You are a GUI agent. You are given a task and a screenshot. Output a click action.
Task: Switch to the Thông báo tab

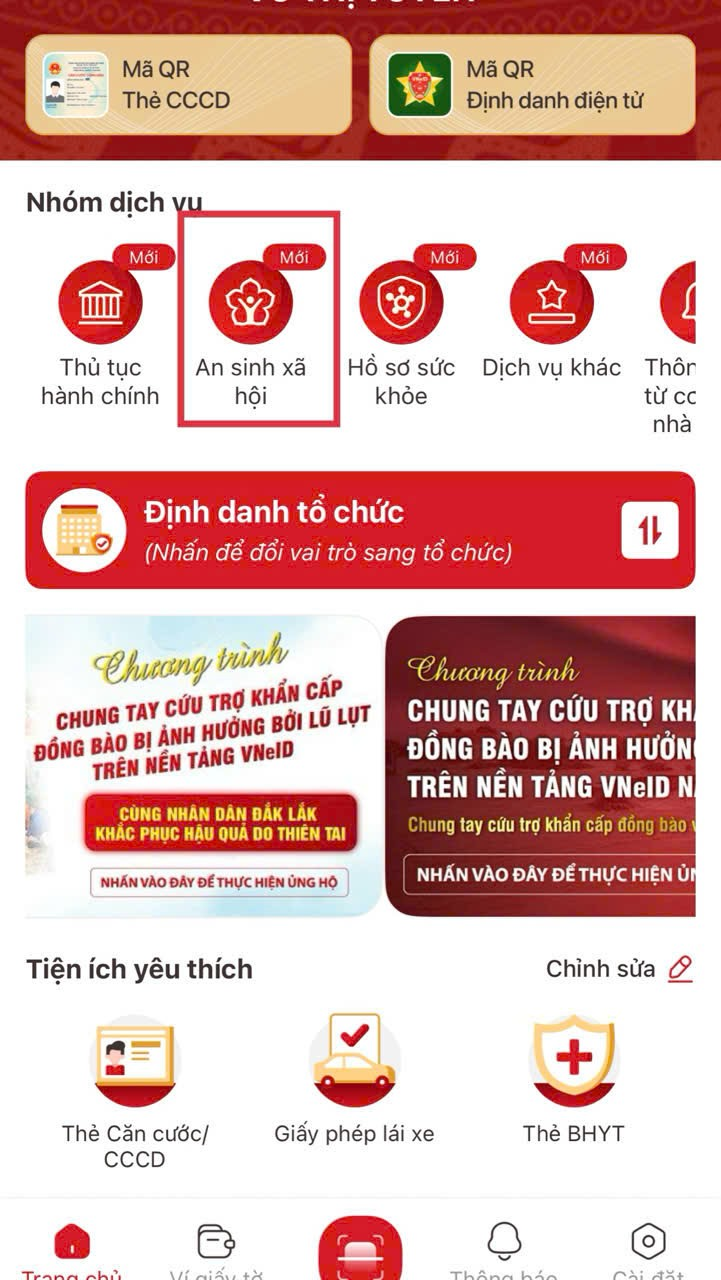504,1250
